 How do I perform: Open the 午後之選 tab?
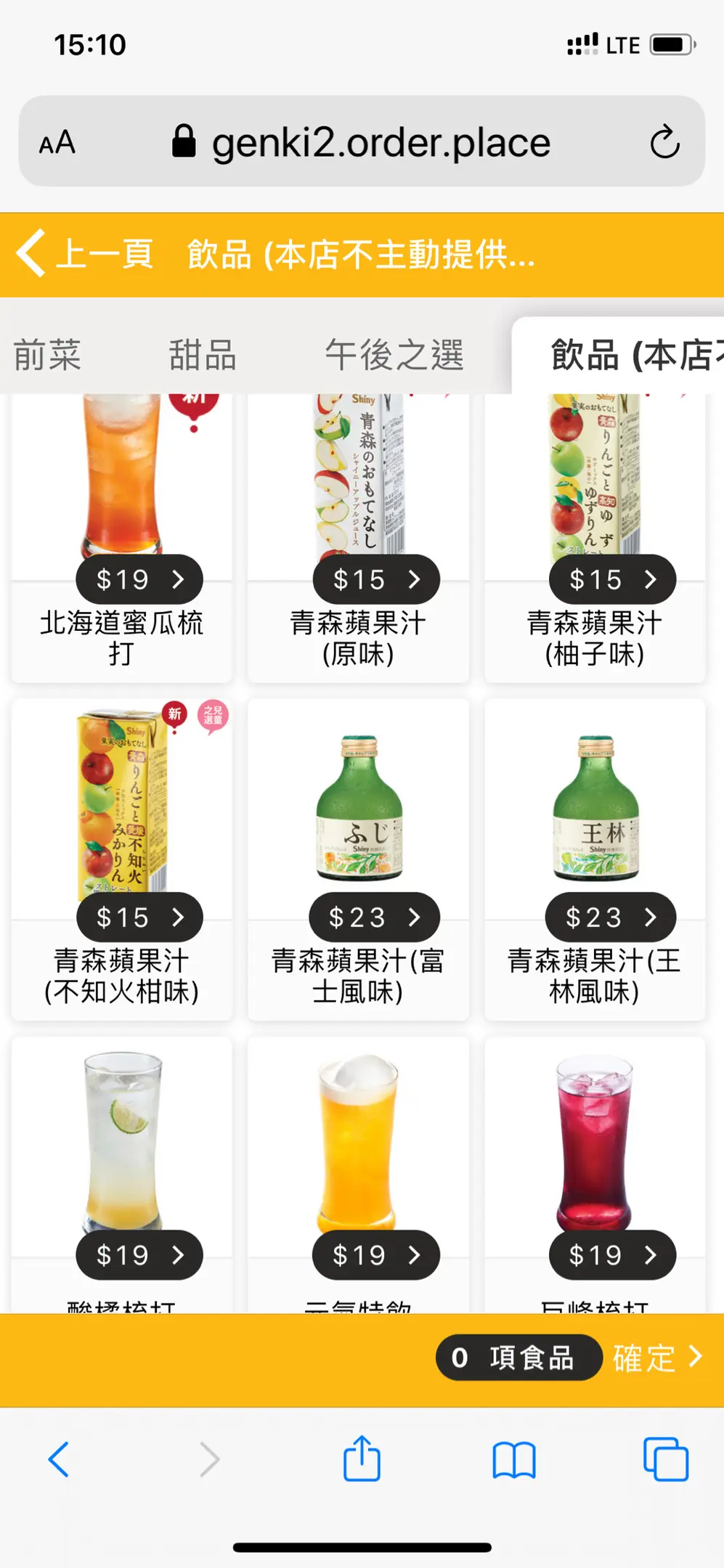[394, 355]
